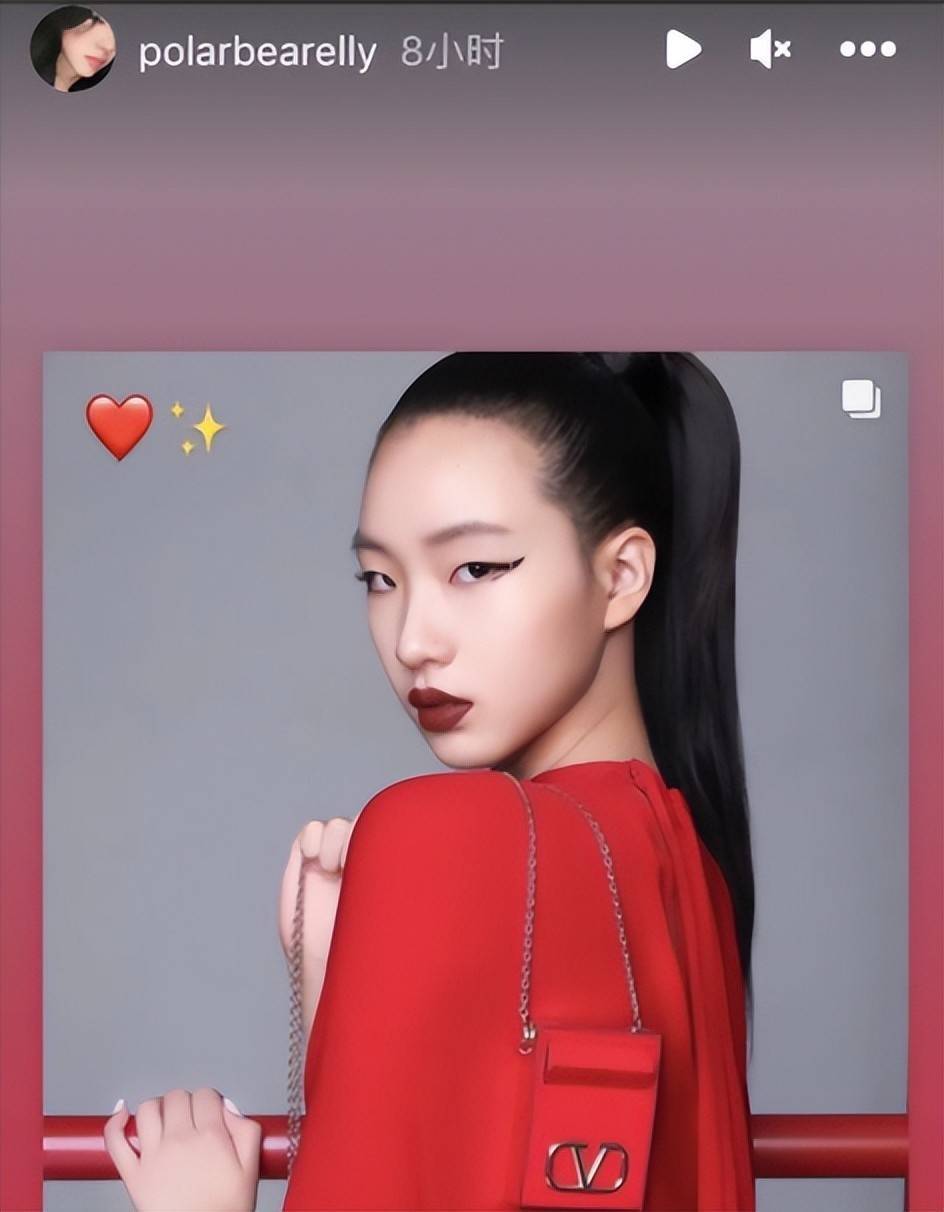This screenshot has height=1212, width=944.
Task: Resume story playback
Action: [683, 49]
